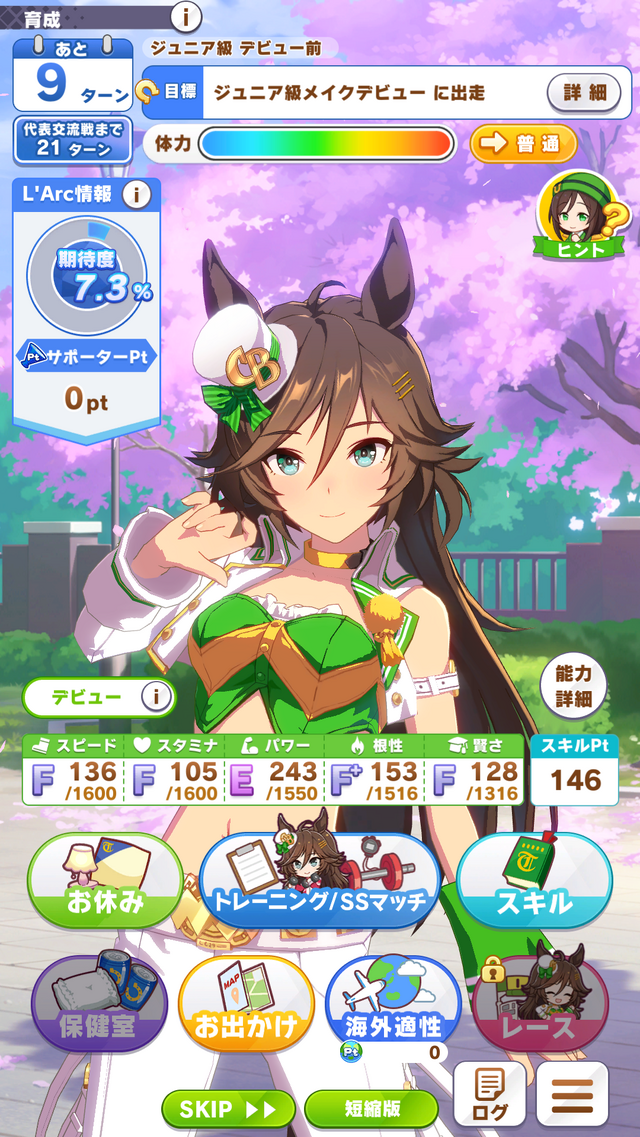Open the スキル skill menu
Screen dimensions: 640x1137
(534, 882)
